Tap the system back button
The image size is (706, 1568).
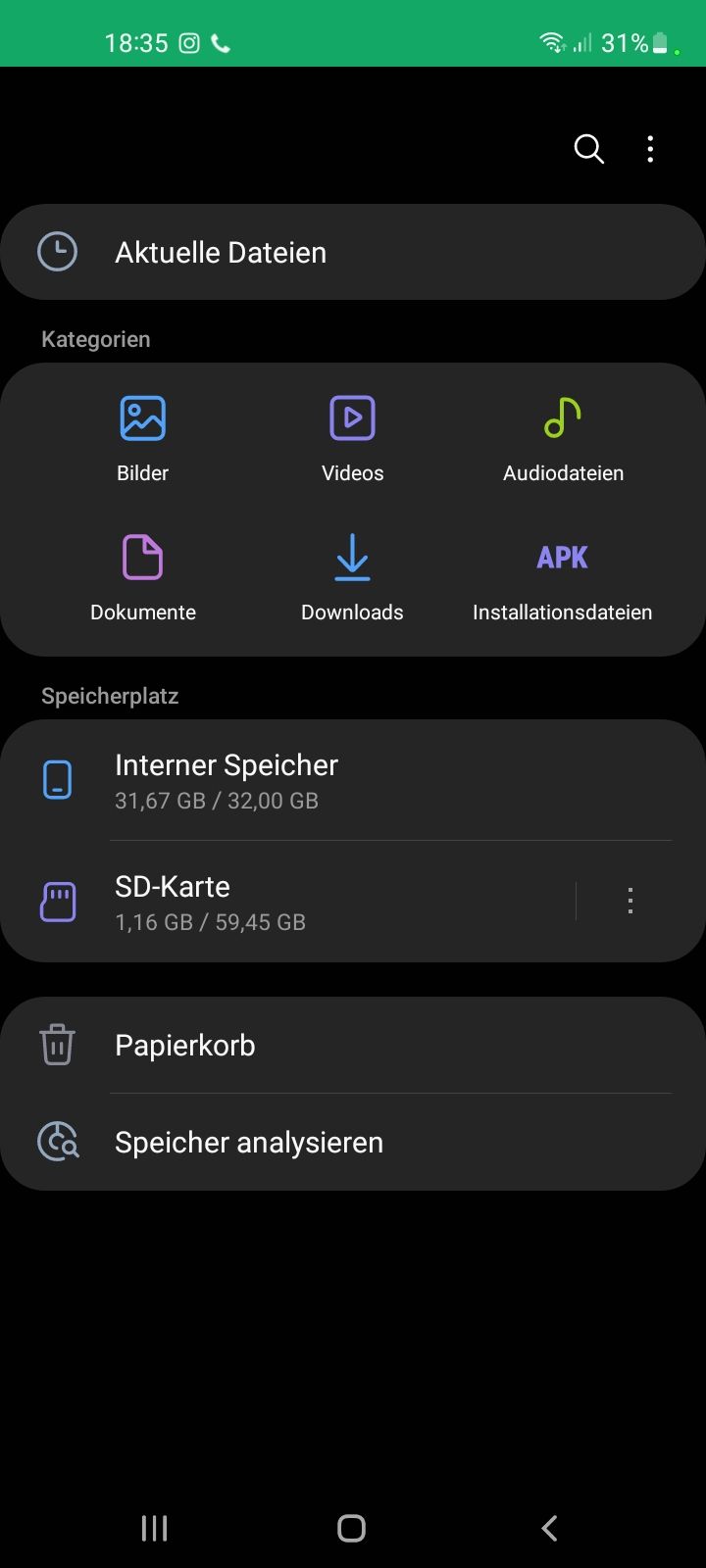(549, 1528)
